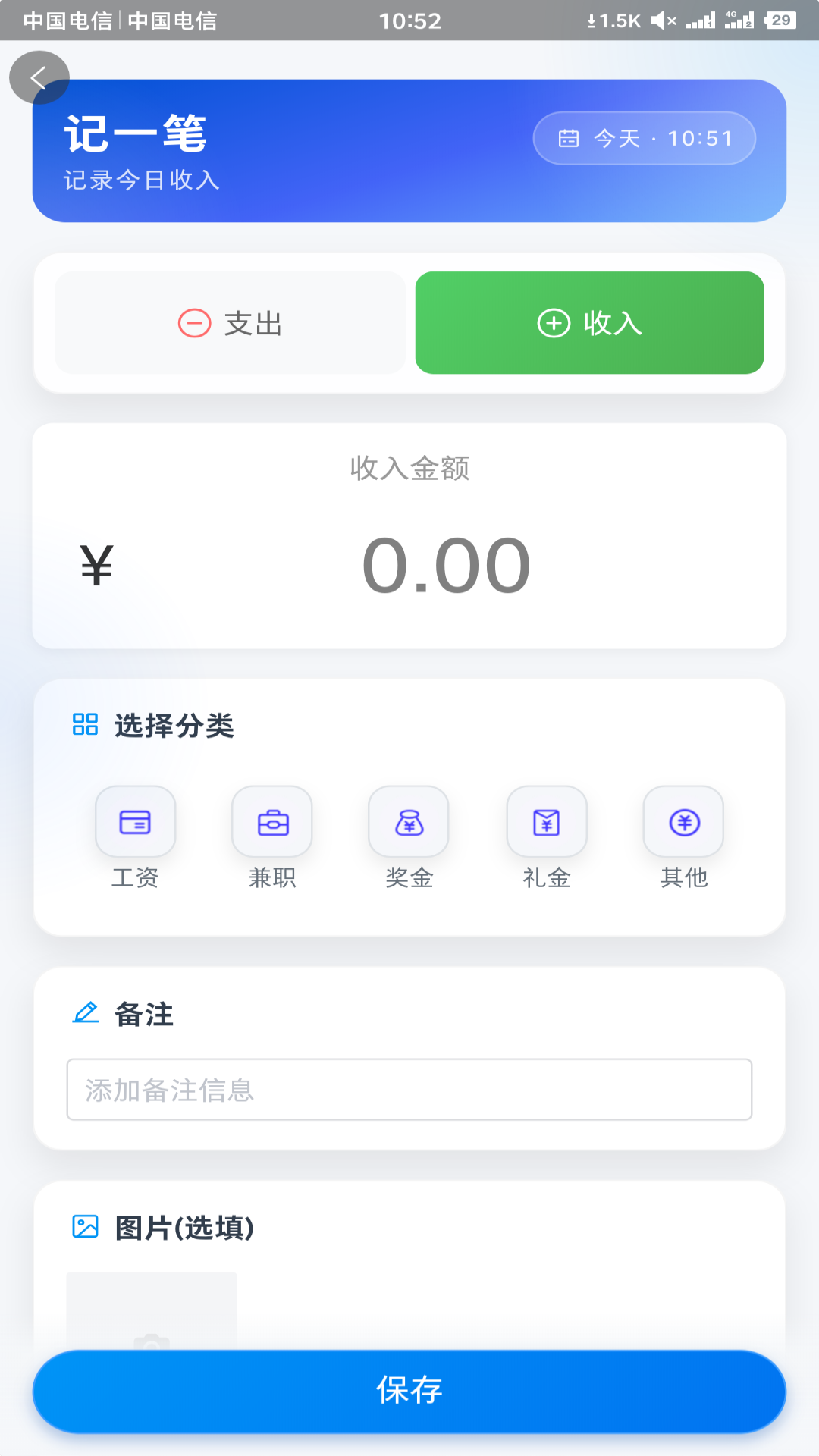Tap the income amount 0.00 field
Screen dimensions: 819x1456
444,563
